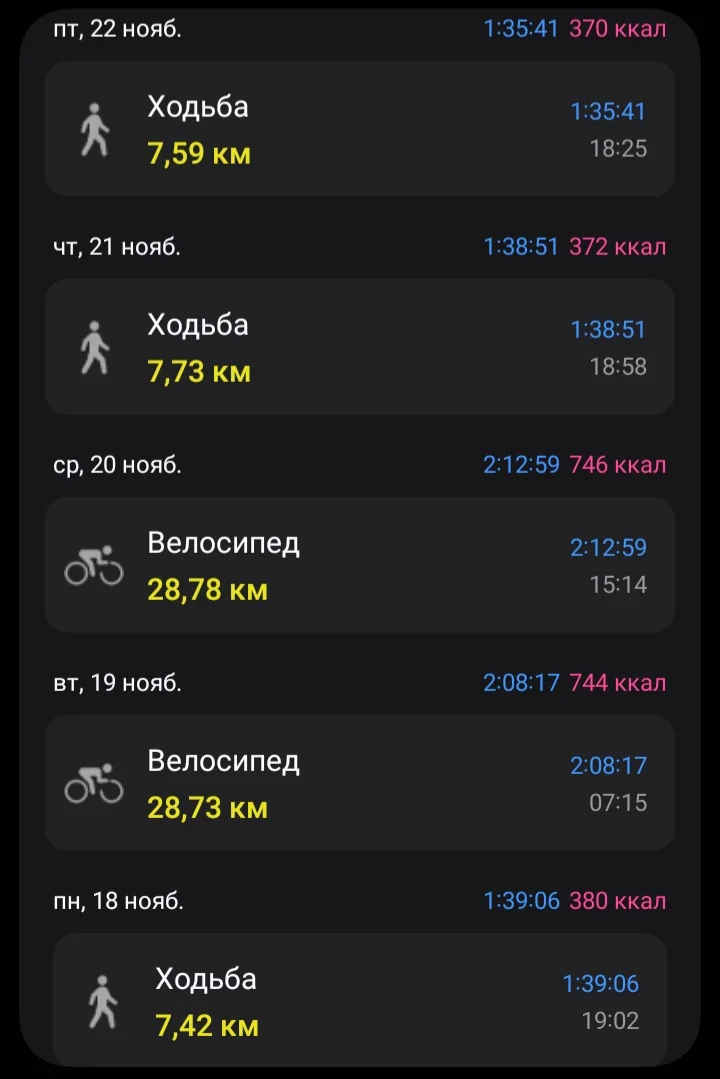Tap the walking icon on Nov 21 entry
Screen dimensions: 720x1079
click(95, 346)
